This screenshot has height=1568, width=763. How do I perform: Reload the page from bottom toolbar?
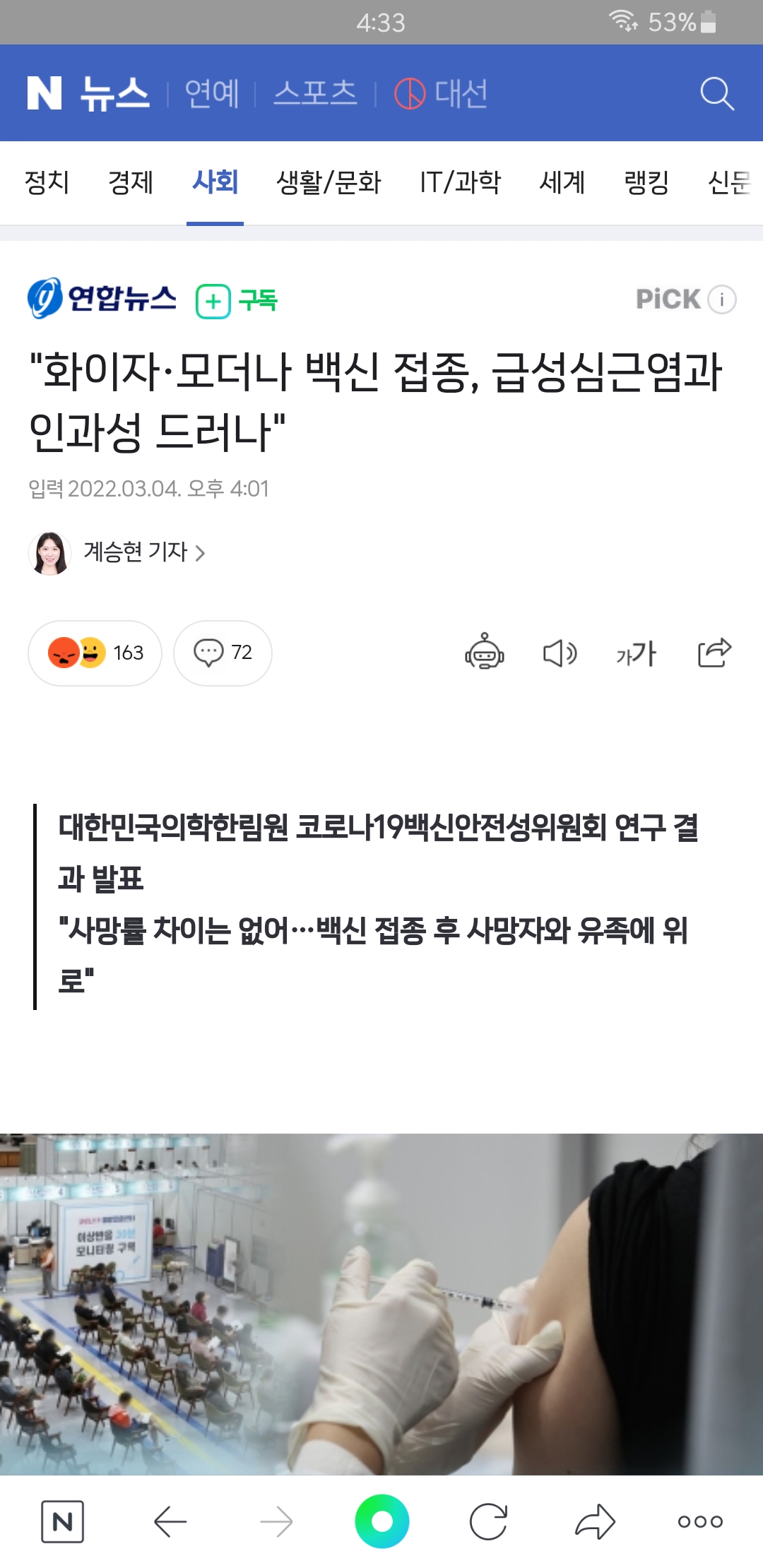coord(488,1521)
